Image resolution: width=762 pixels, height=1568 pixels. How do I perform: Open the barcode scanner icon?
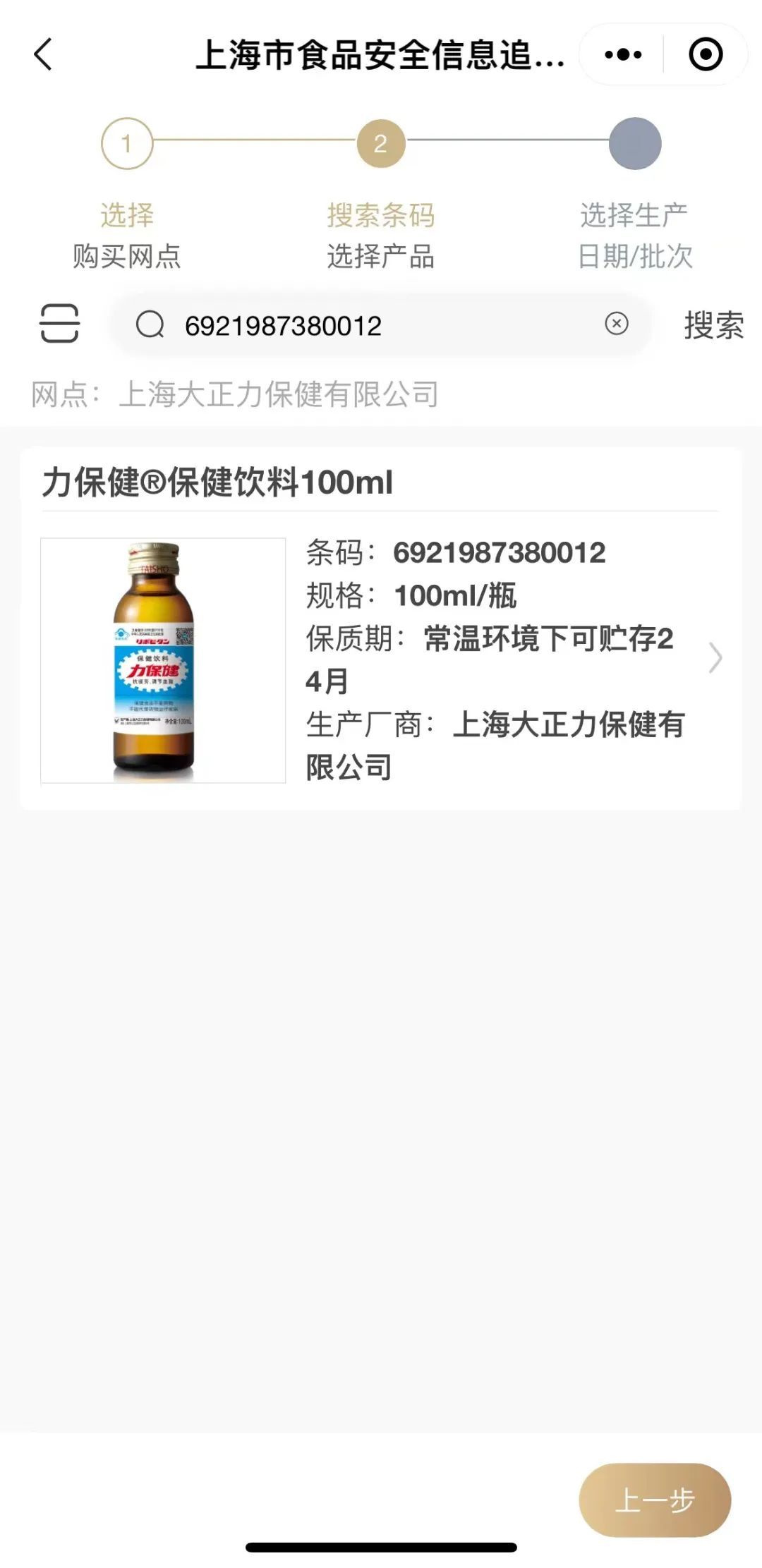59,324
